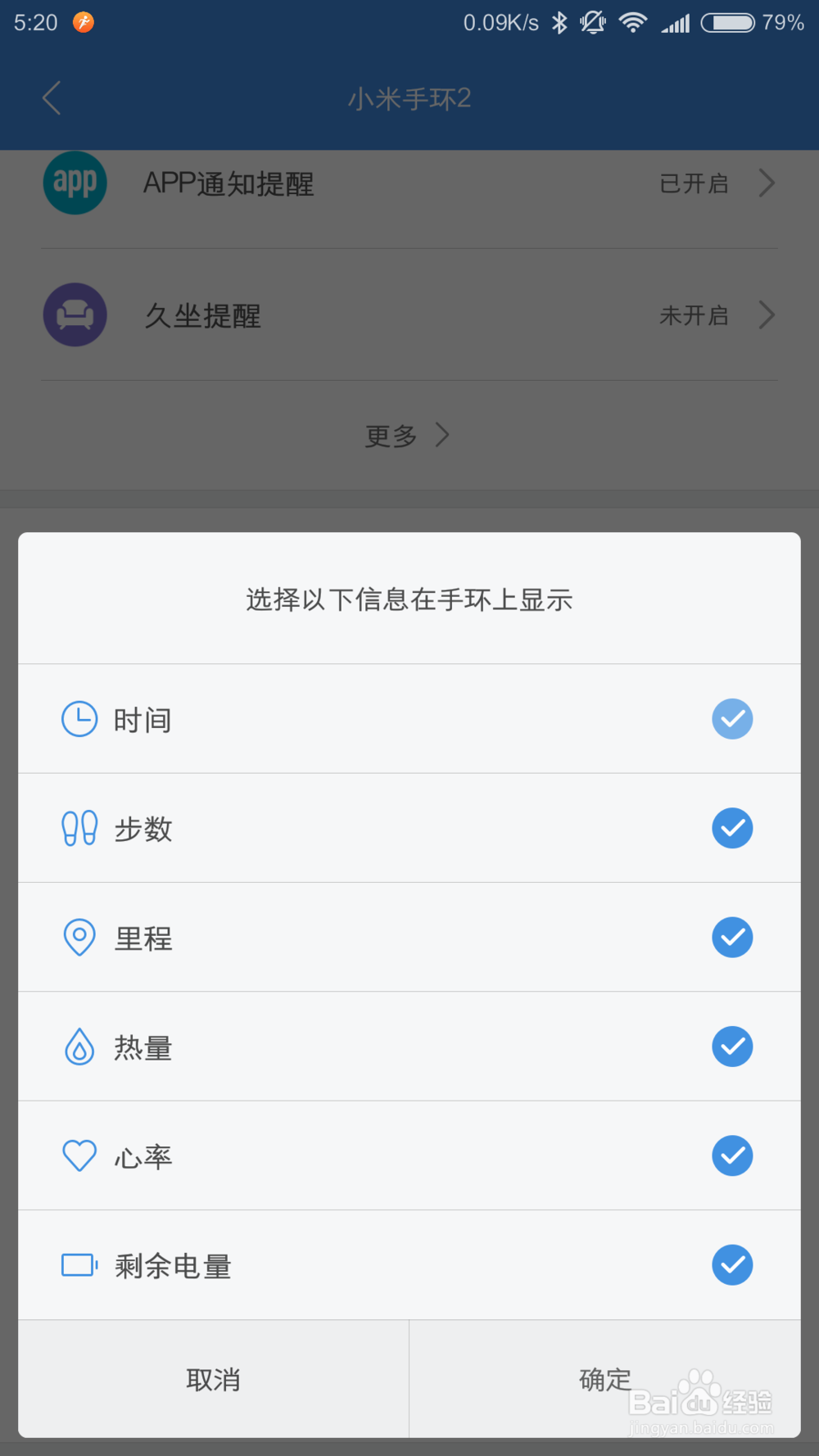Click the heart icon beside 心率
819x1456 pixels.
click(79, 1155)
